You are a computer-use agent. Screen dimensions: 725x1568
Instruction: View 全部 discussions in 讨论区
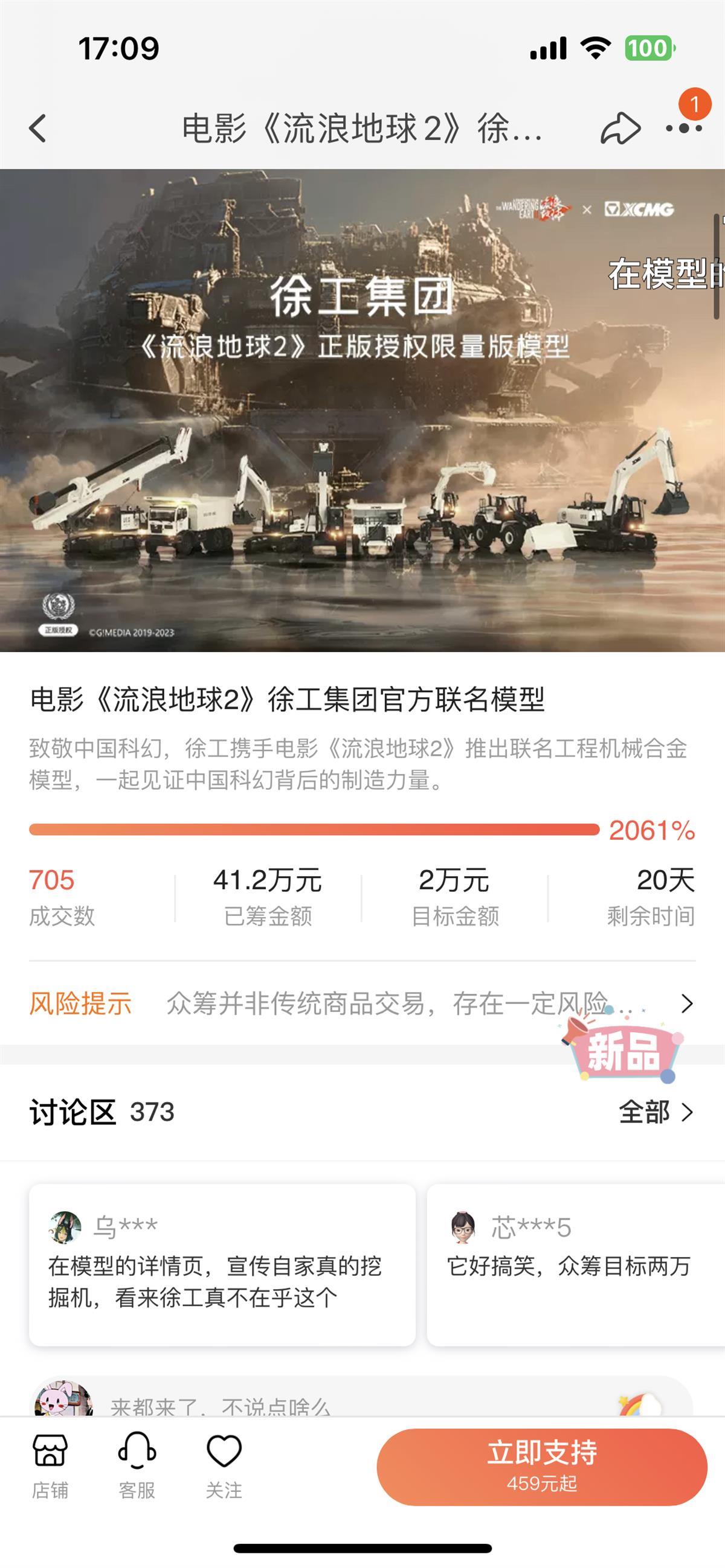pyautogui.click(x=656, y=1112)
